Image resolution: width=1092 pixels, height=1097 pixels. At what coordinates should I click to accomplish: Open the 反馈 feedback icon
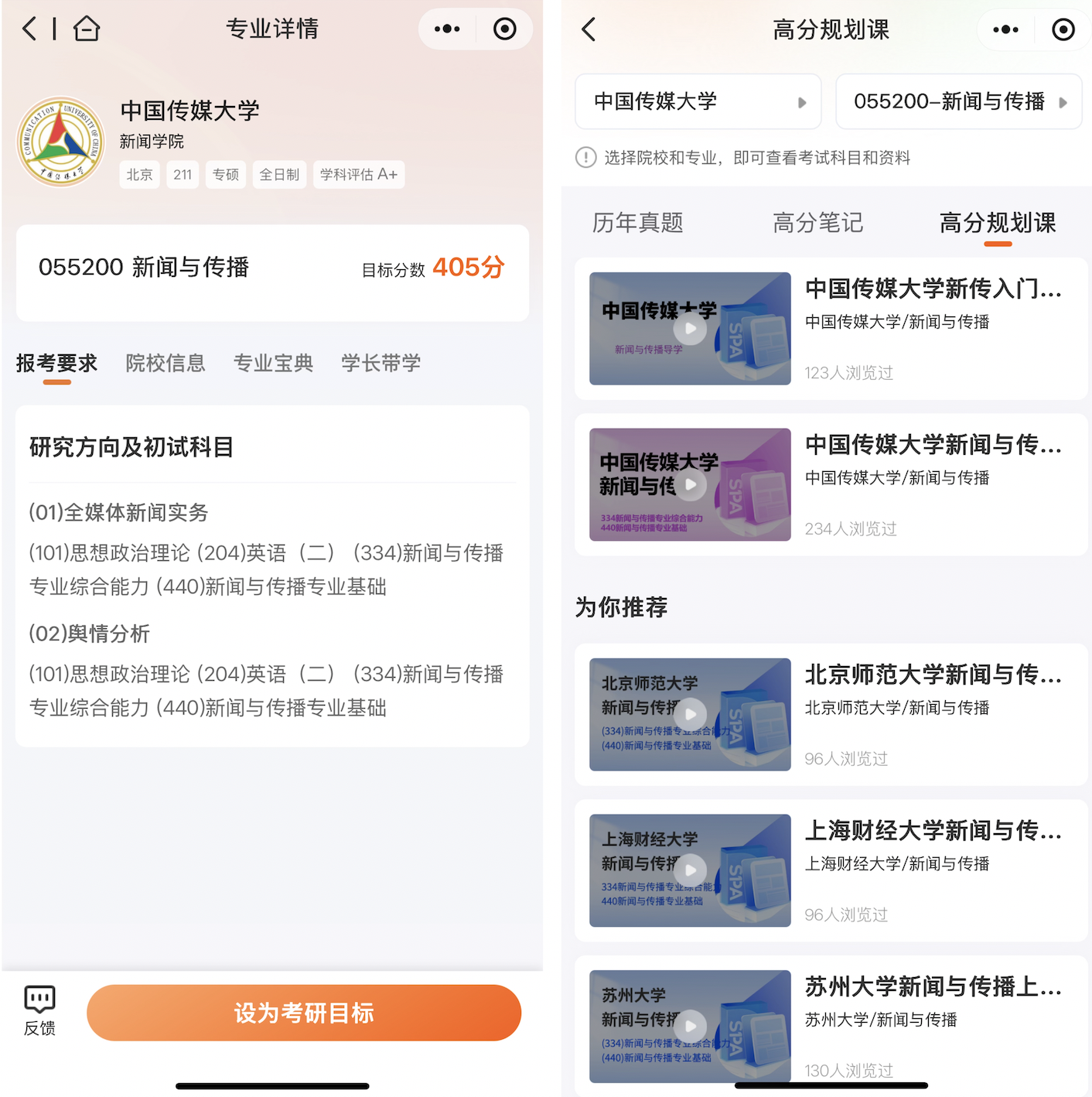(x=39, y=1010)
